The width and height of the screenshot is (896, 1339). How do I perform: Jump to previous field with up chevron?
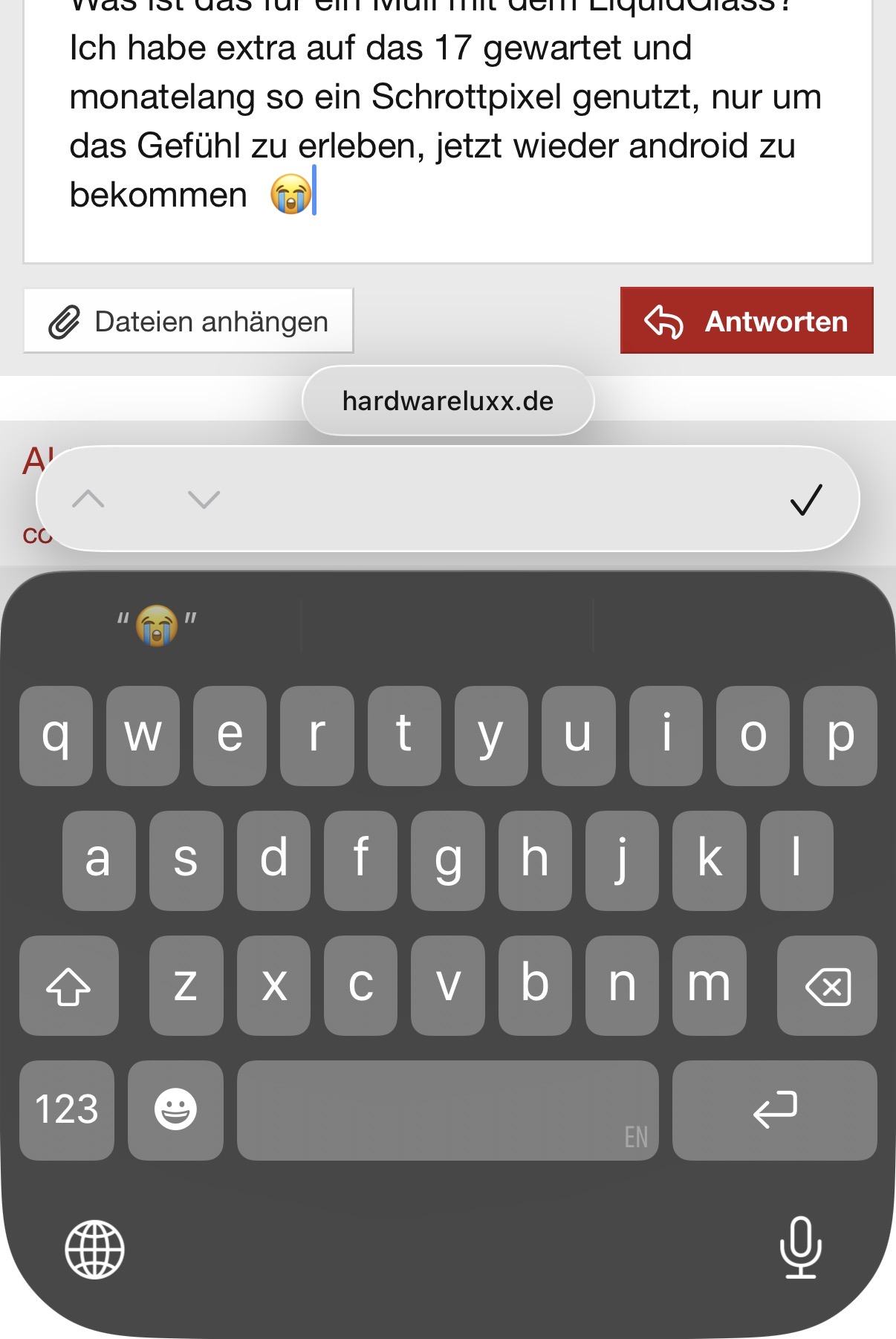point(88,499)
